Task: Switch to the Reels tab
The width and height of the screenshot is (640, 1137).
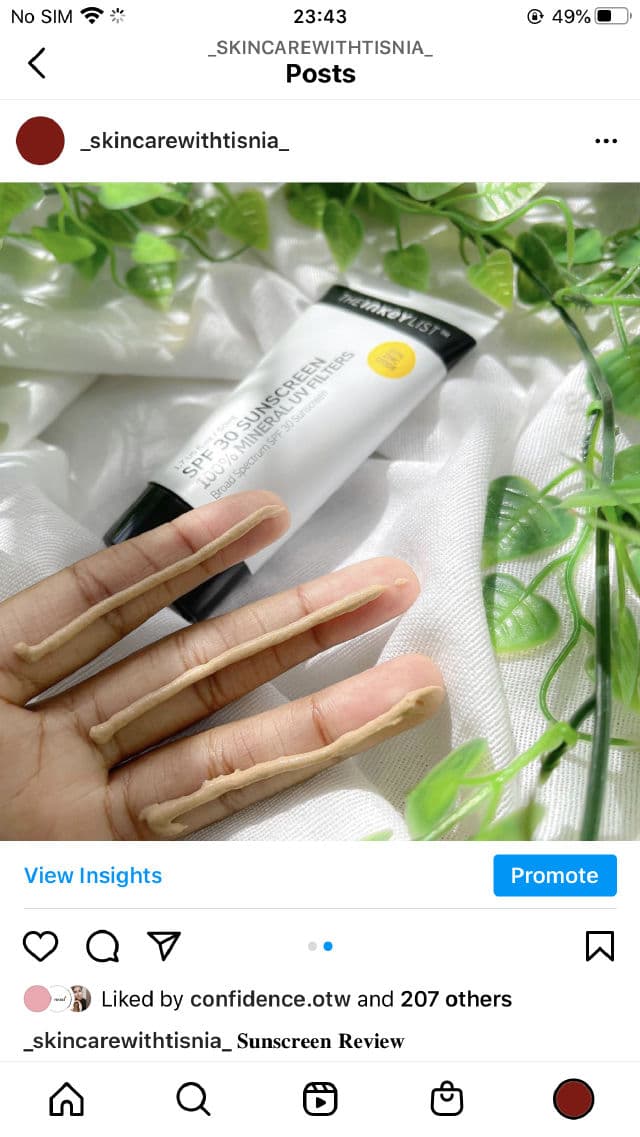Action: [320, 1099]
